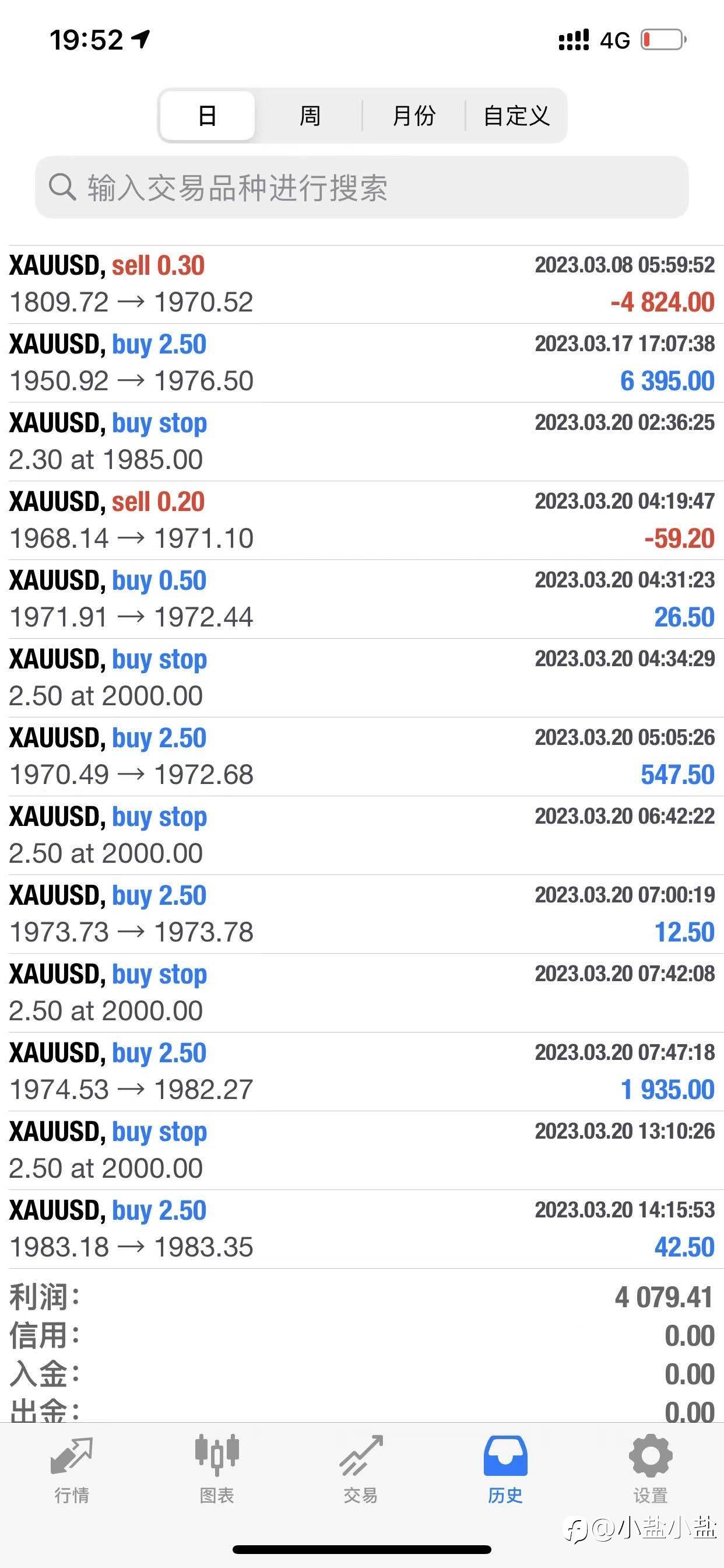Open the 历史 history tab

(505, 1468)
